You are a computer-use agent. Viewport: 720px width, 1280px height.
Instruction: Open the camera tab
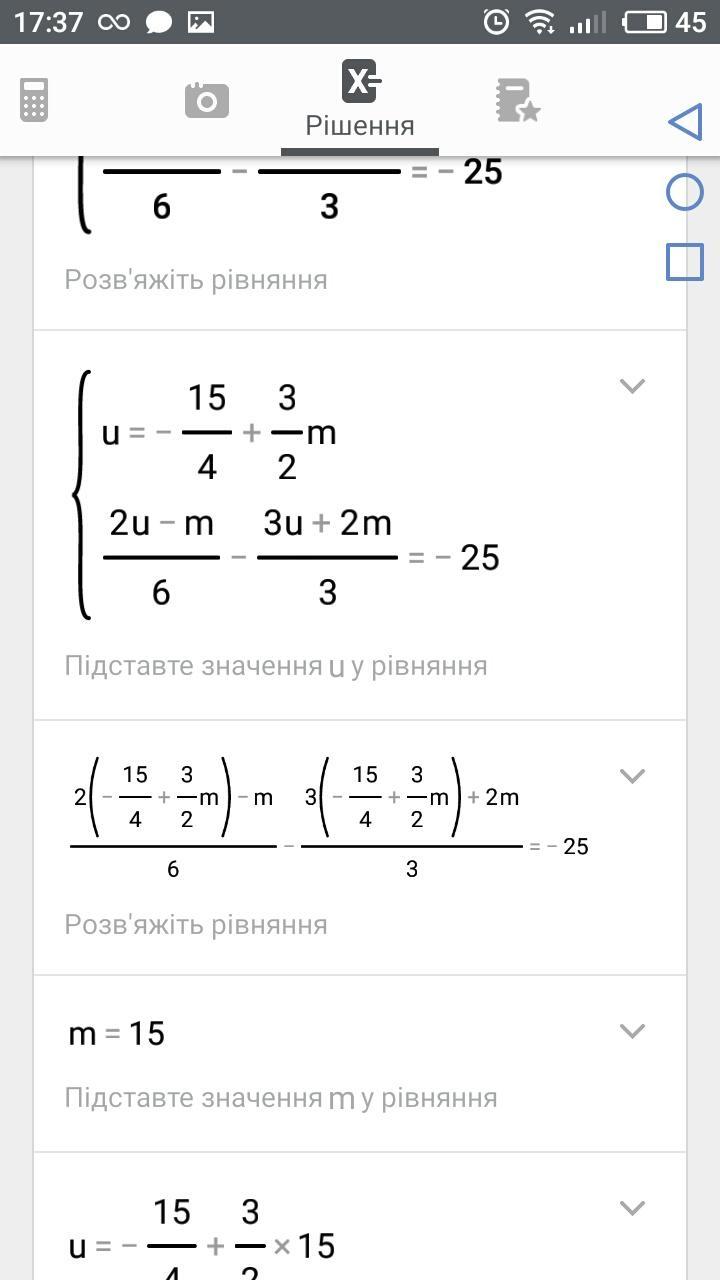[207, 100]
